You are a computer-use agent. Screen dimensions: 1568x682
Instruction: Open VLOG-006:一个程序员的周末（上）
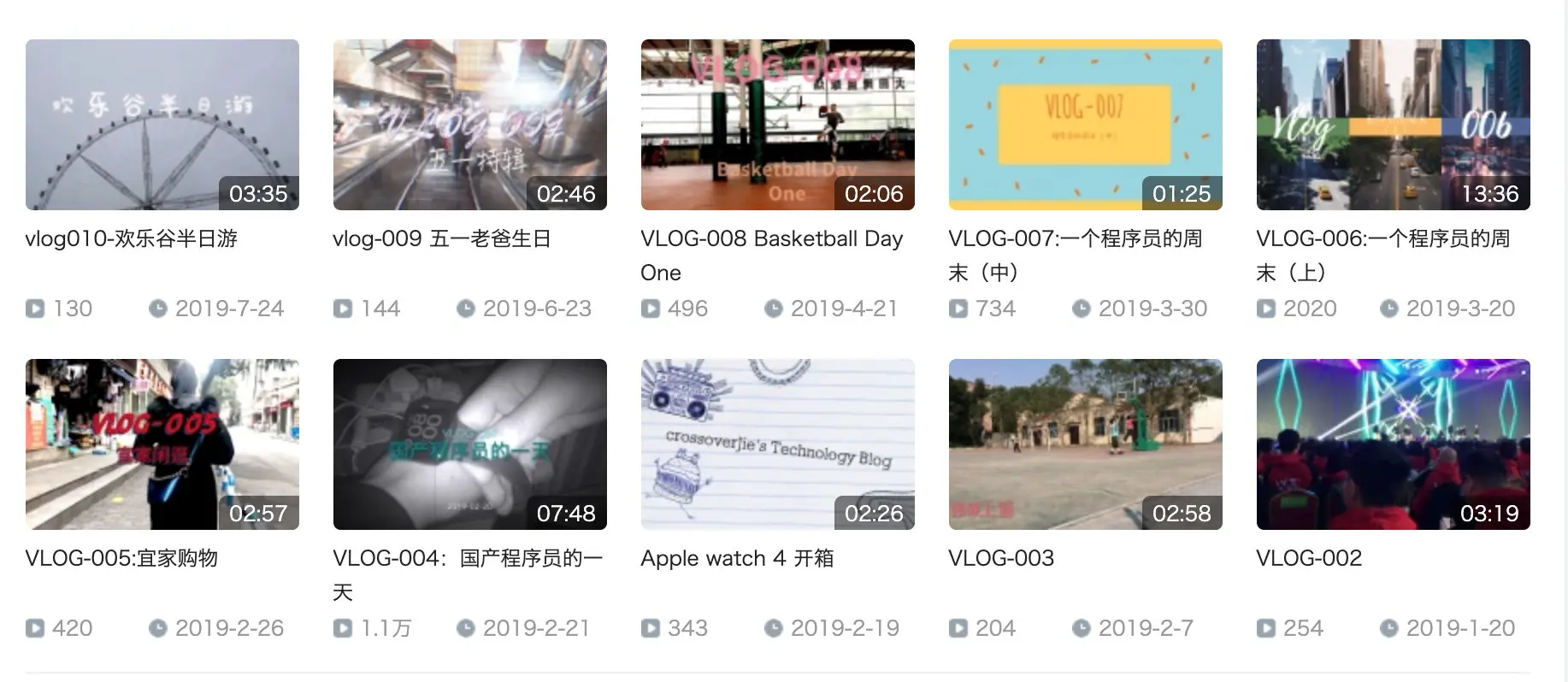pos(1393,125)
